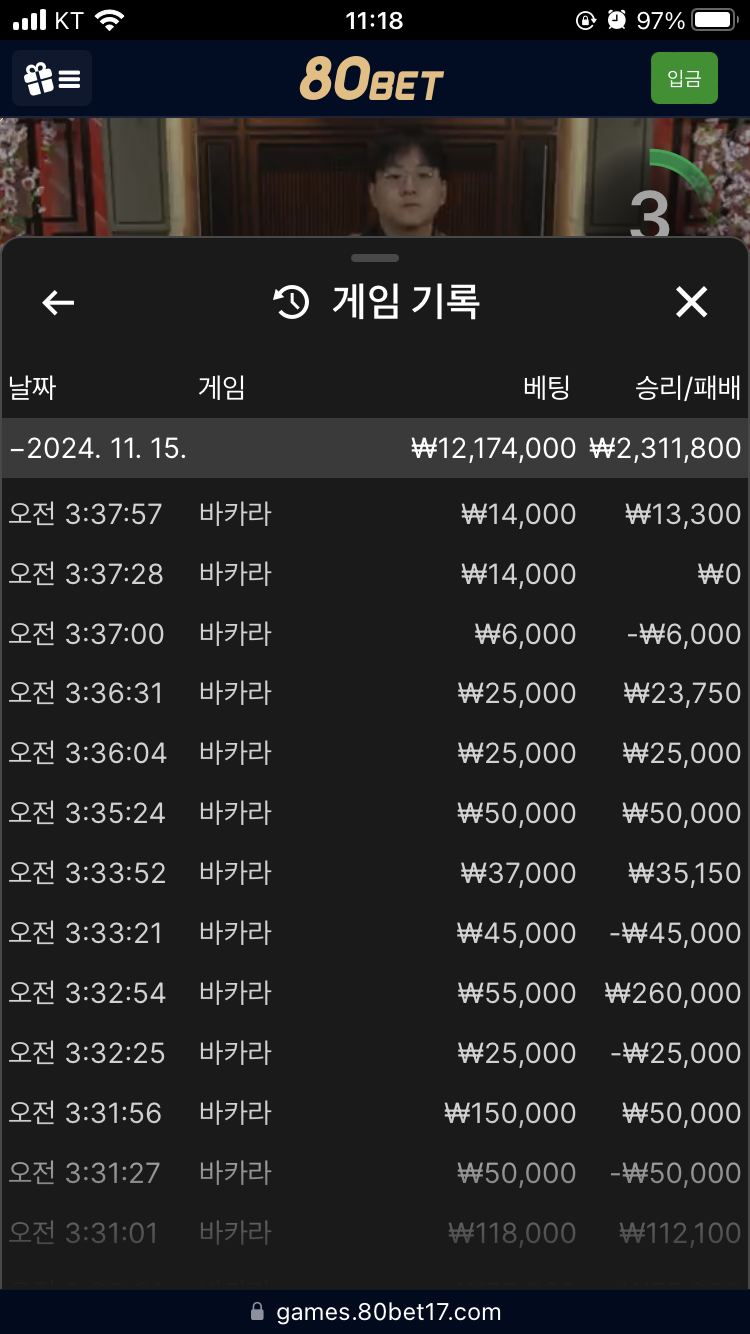Image resolution: width=750 pixels, height=1334 pixels.
Task: Go back from game history panel
Action: [59, 302]
